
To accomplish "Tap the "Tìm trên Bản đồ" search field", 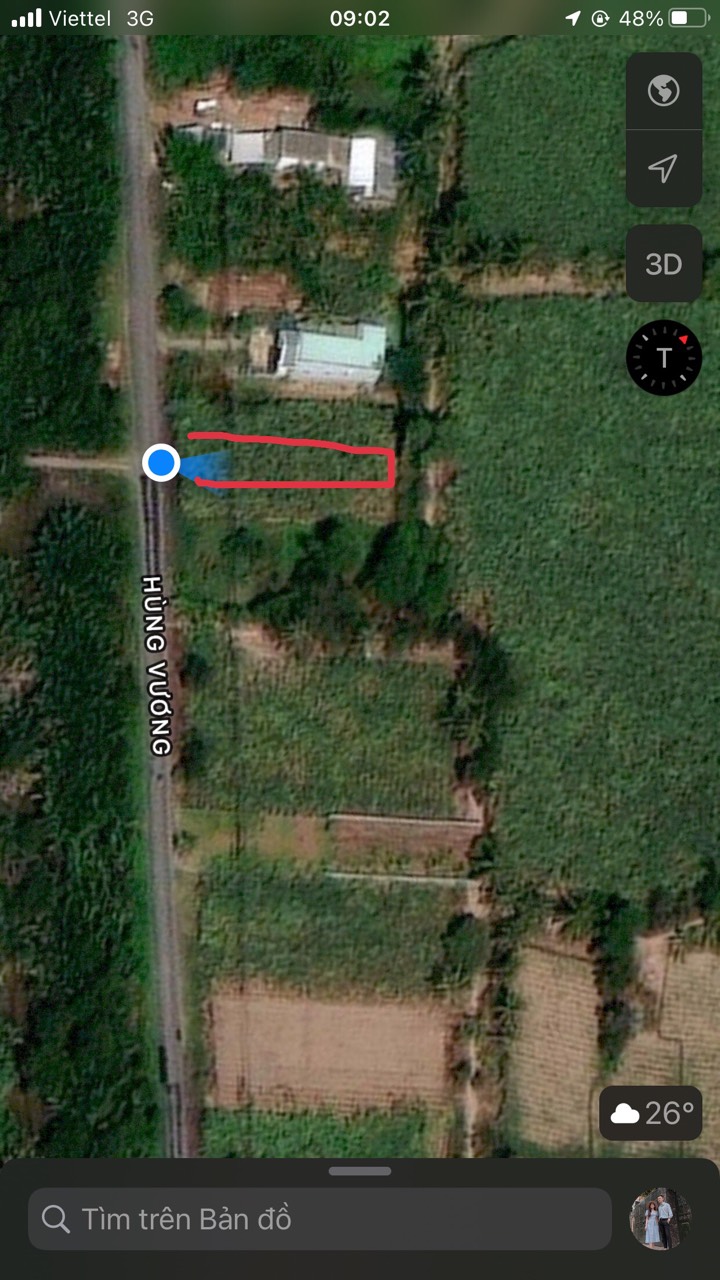I will click(320, 1219).
